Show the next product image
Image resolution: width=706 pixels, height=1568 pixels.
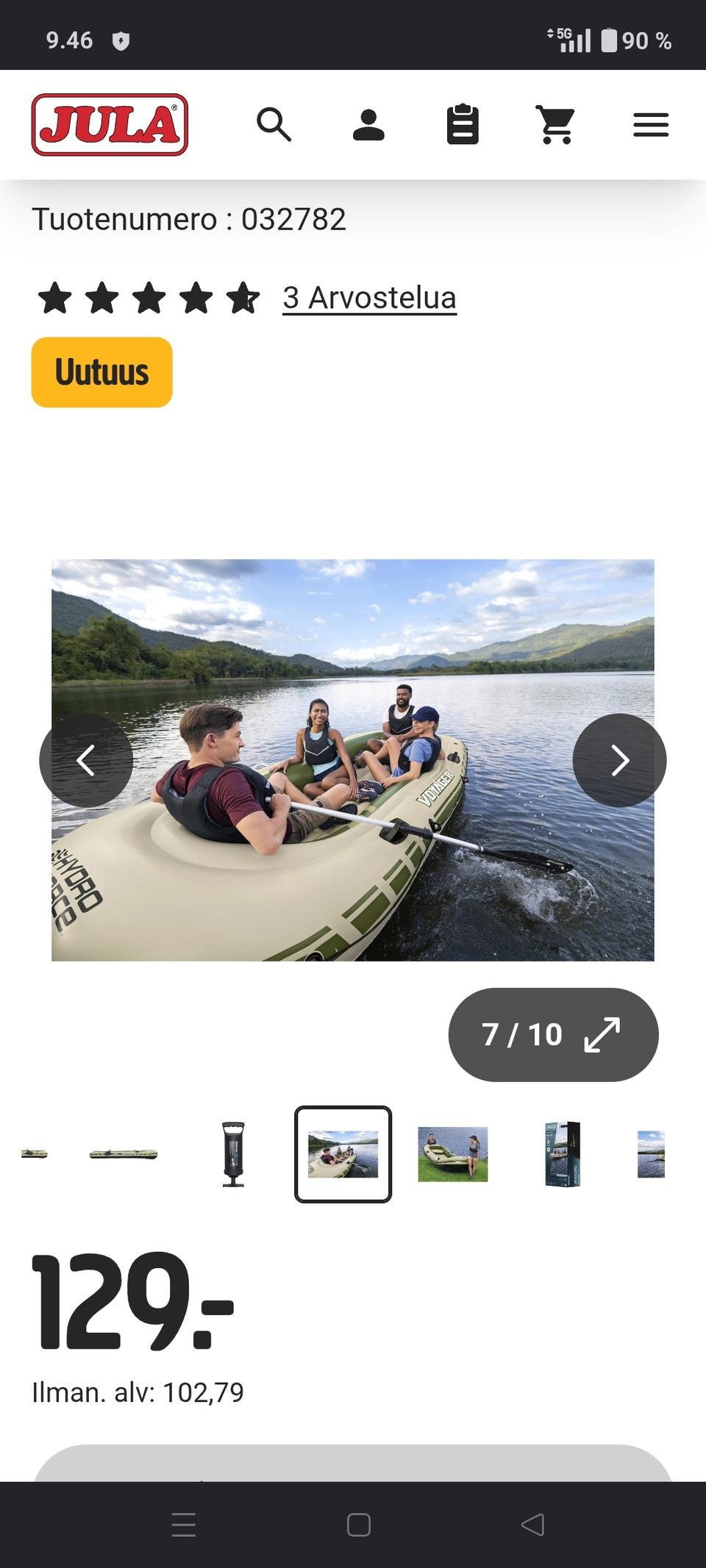point(619,760)
